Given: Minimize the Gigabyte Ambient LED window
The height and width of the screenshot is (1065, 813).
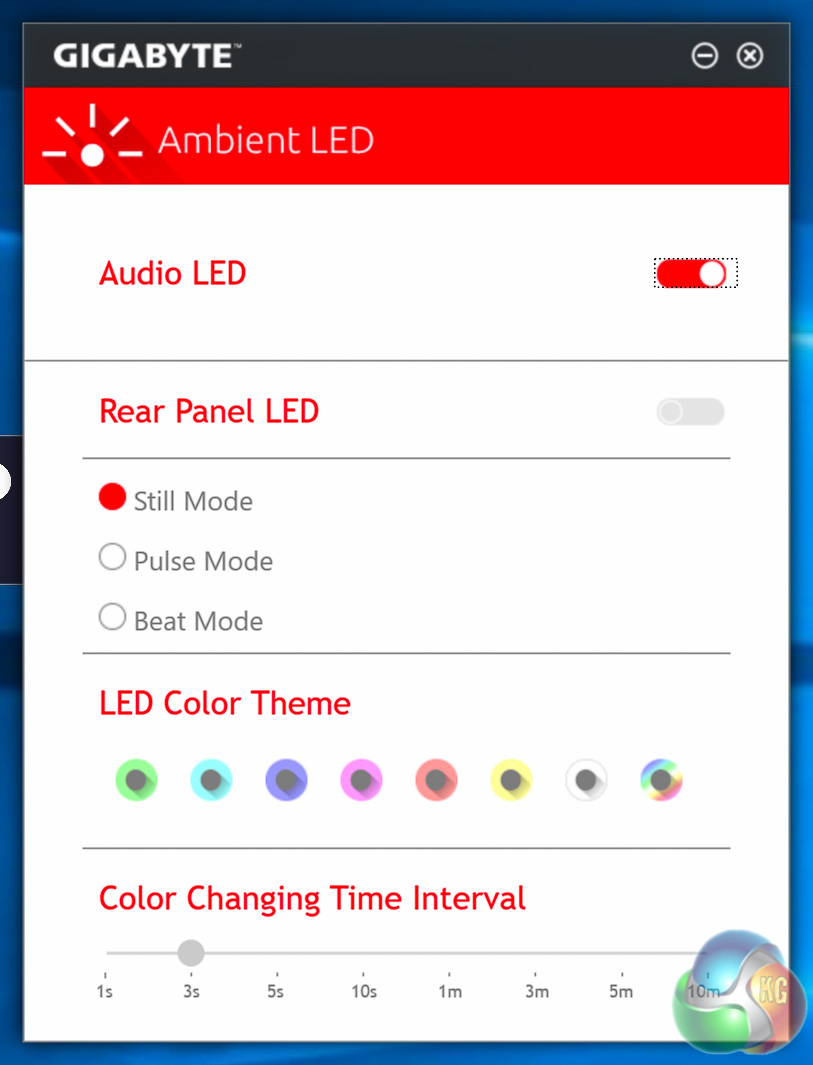Looking at the screenshot, I should coord(705,56).
